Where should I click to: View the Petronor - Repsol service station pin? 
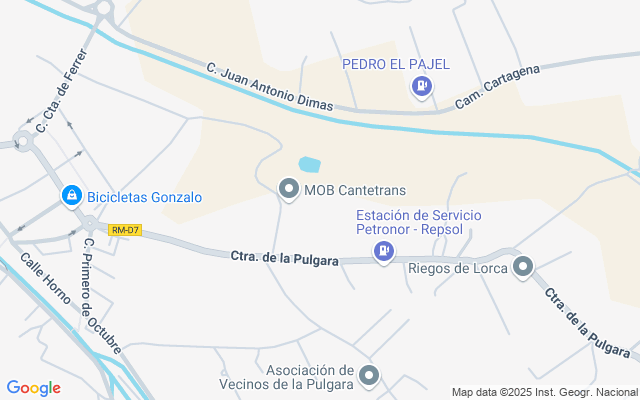(383, 253)
